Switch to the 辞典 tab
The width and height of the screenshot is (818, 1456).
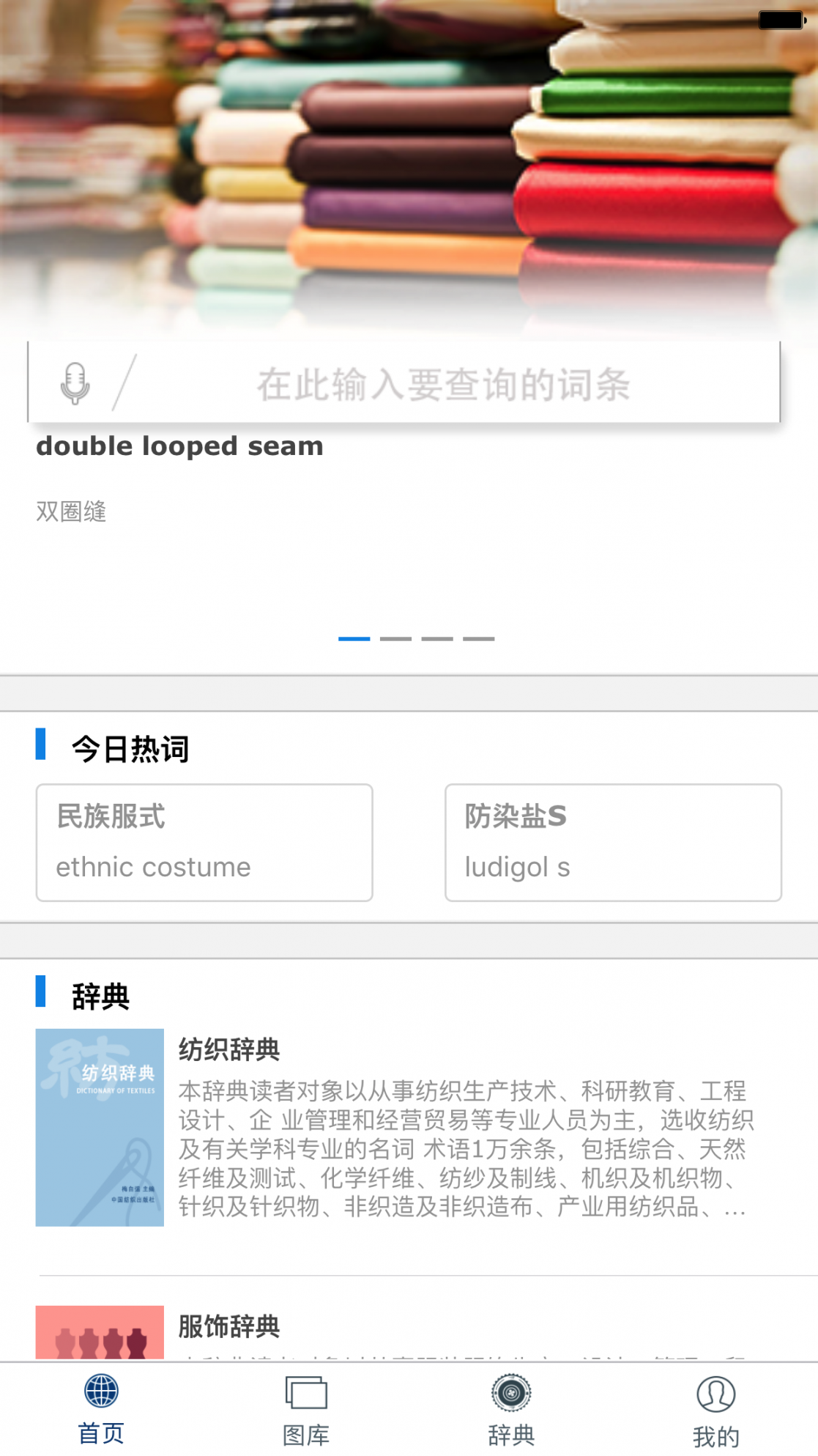511,1409
